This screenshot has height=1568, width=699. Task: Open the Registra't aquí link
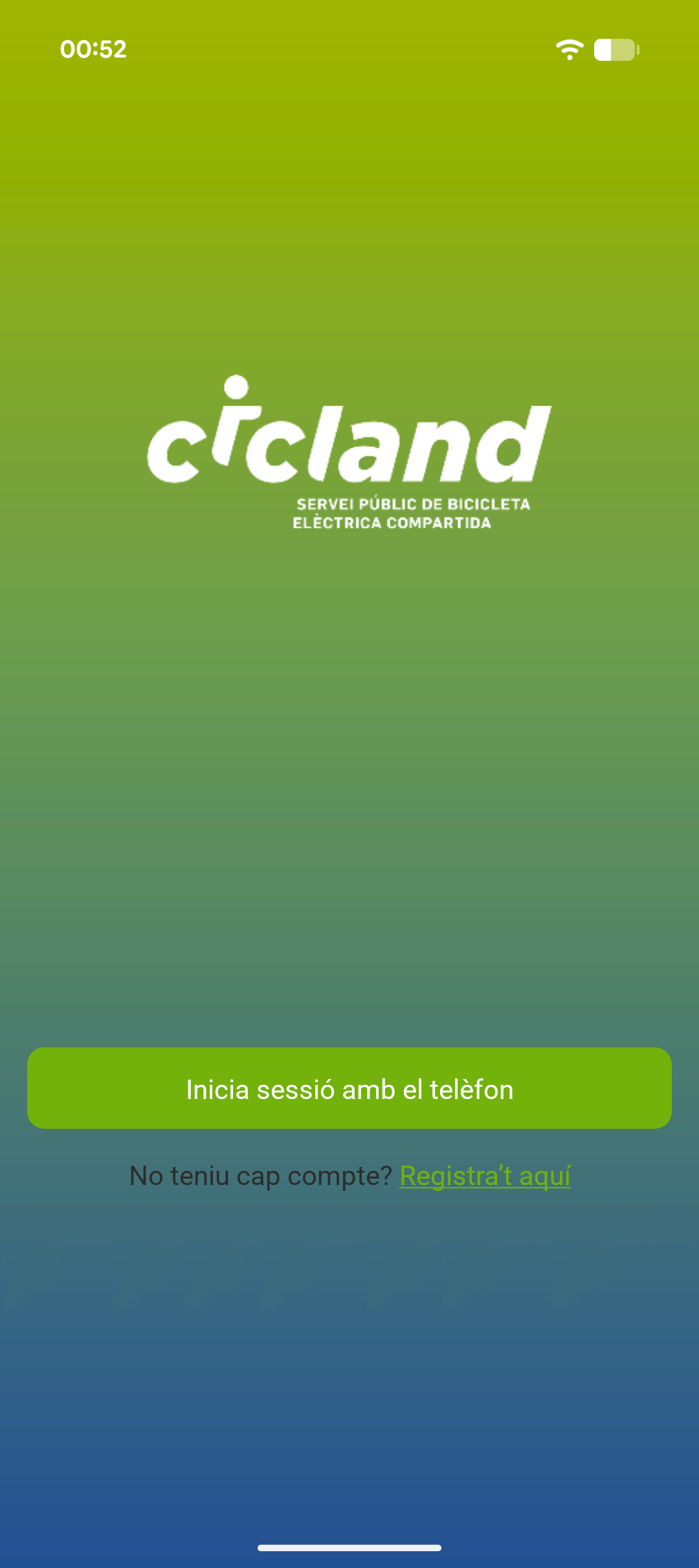[x=485, y=1176]
